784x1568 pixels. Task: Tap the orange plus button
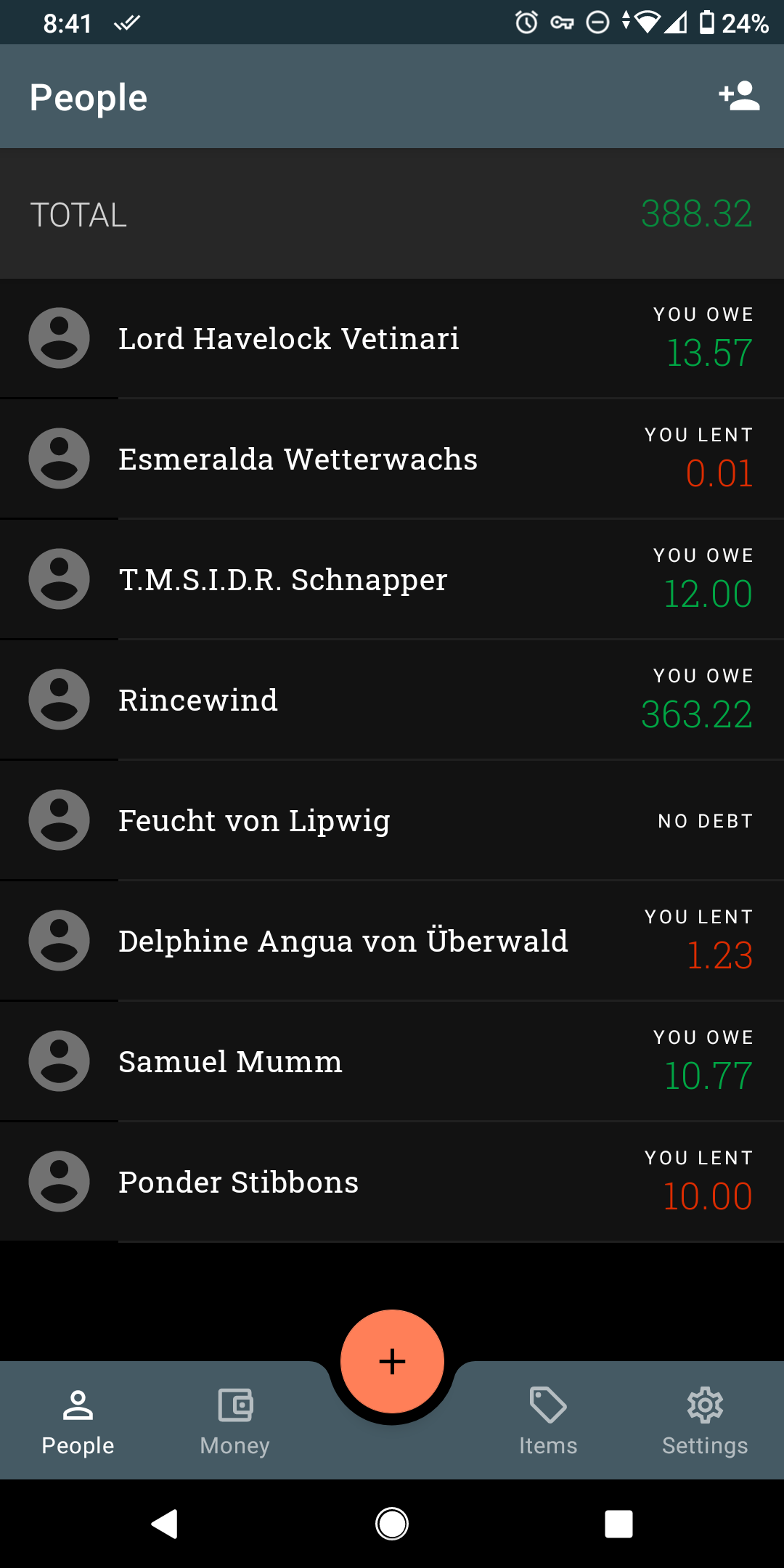coord(392,1361)
